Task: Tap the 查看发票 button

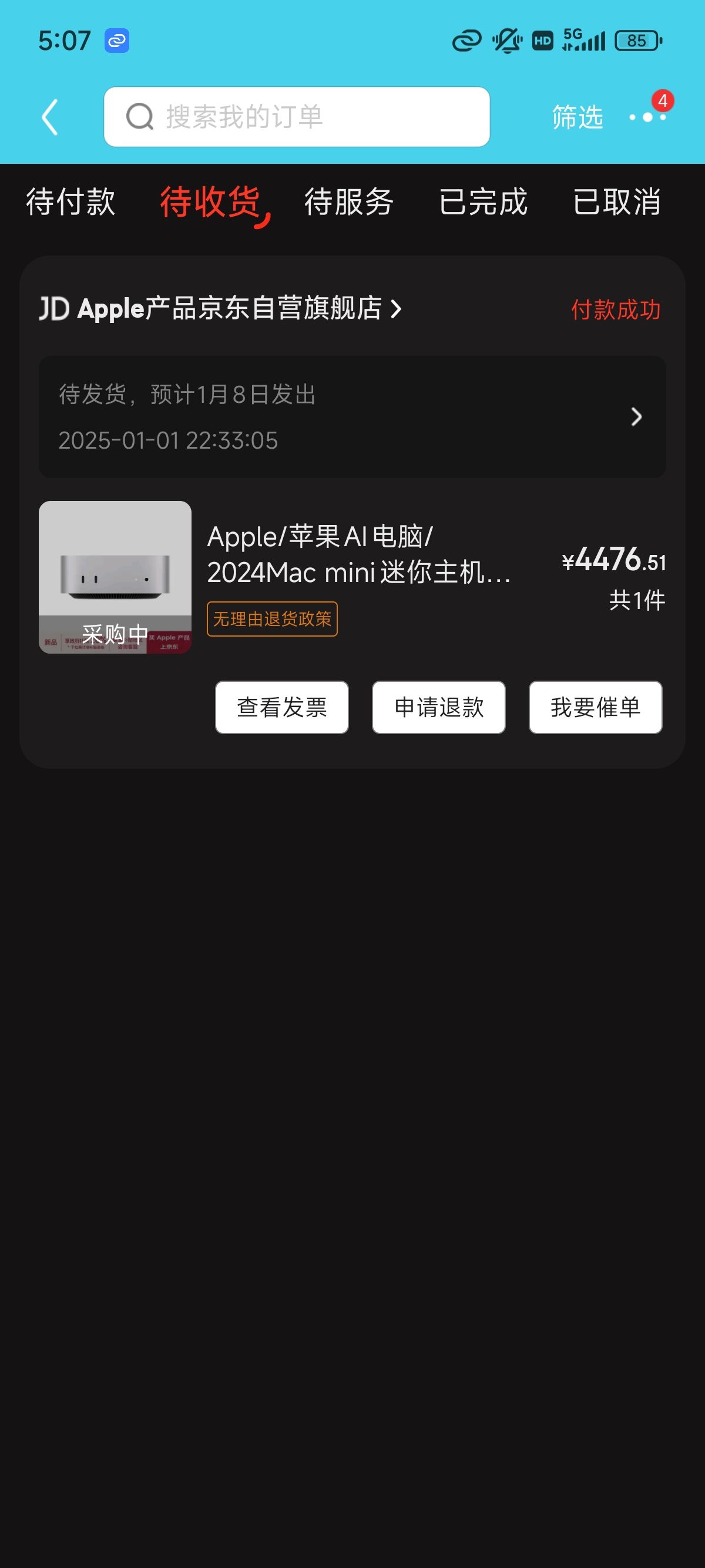Action: pos(282,707)
